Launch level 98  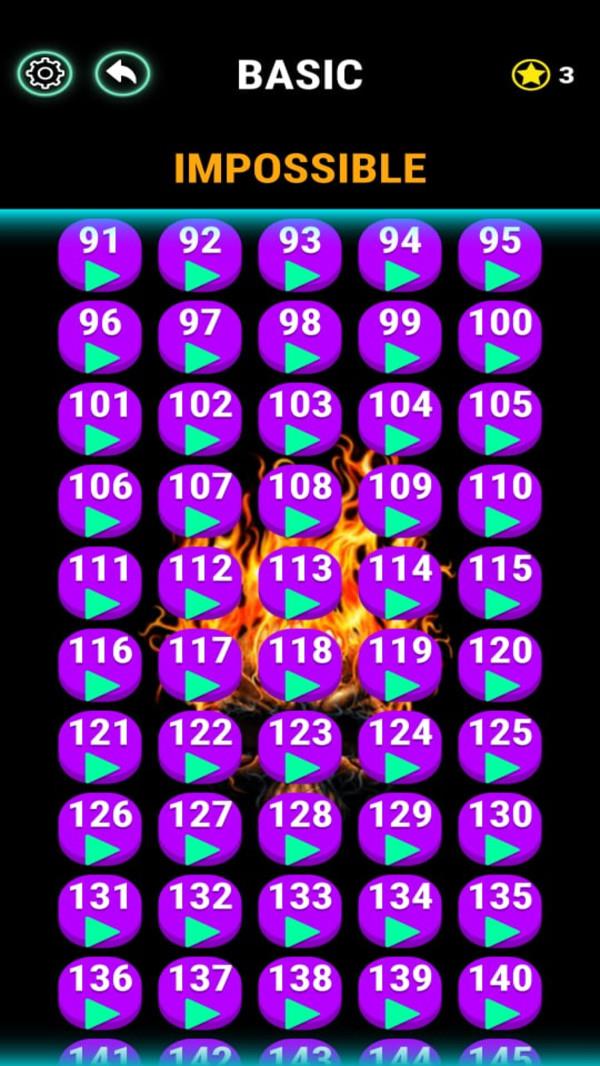(300, 339)
